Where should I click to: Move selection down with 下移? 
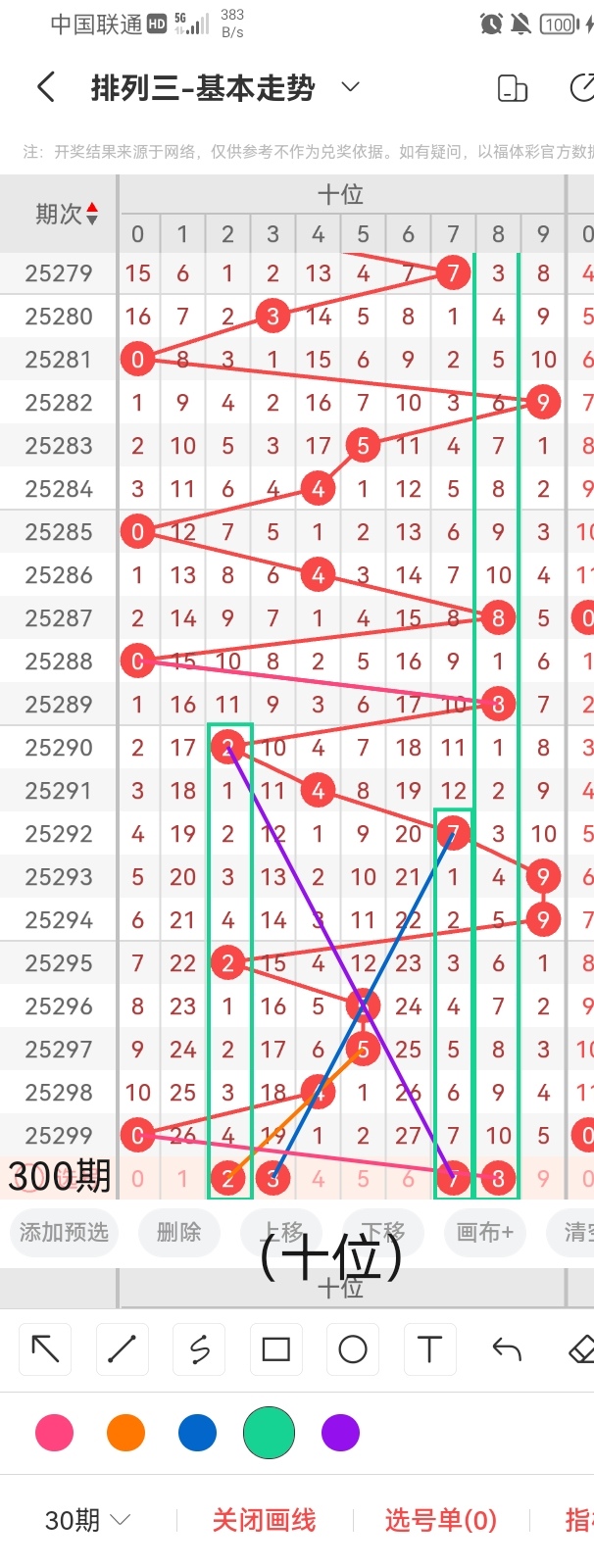point(382,1232)
